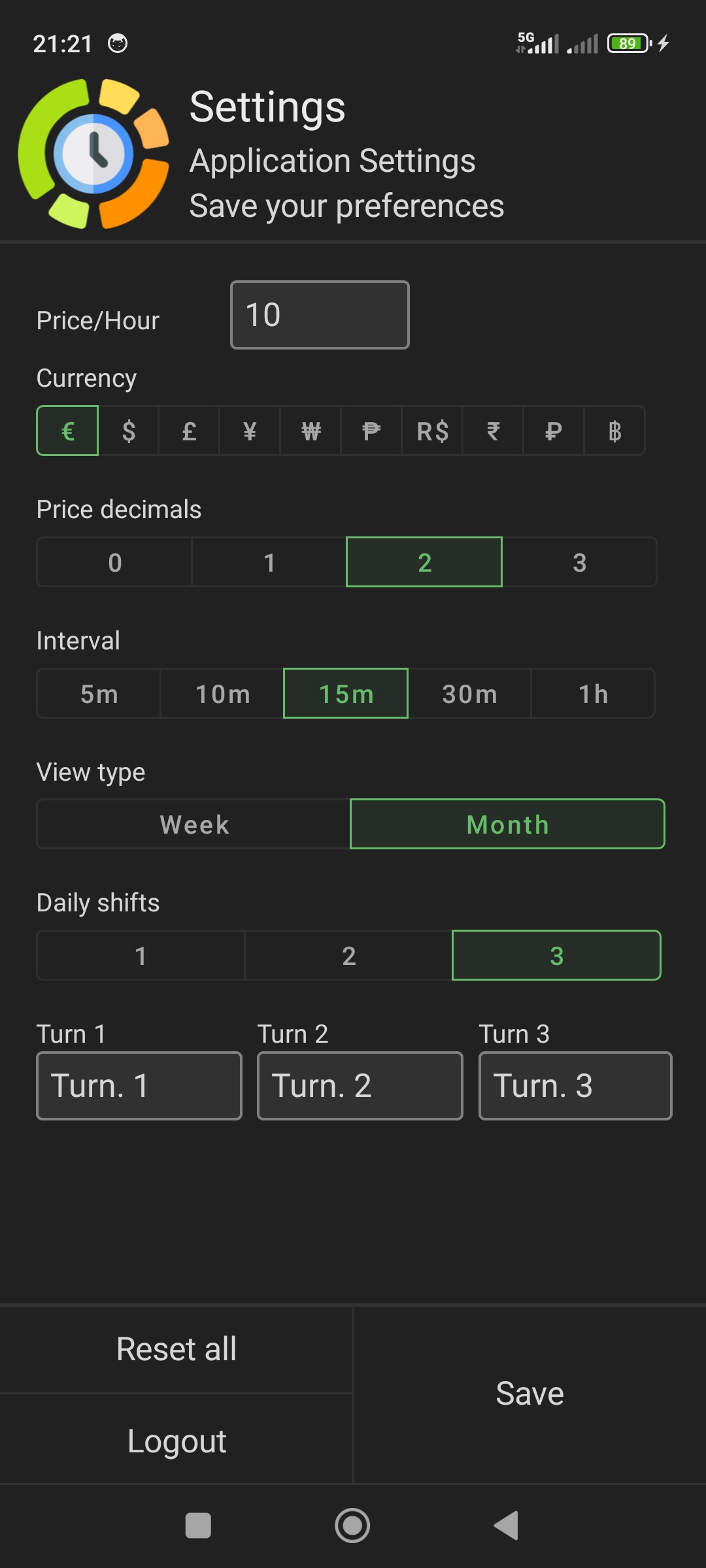Choose the British Pound currency
The width and height of the screenshot is (706, 1568).
(x=188, y=430)
